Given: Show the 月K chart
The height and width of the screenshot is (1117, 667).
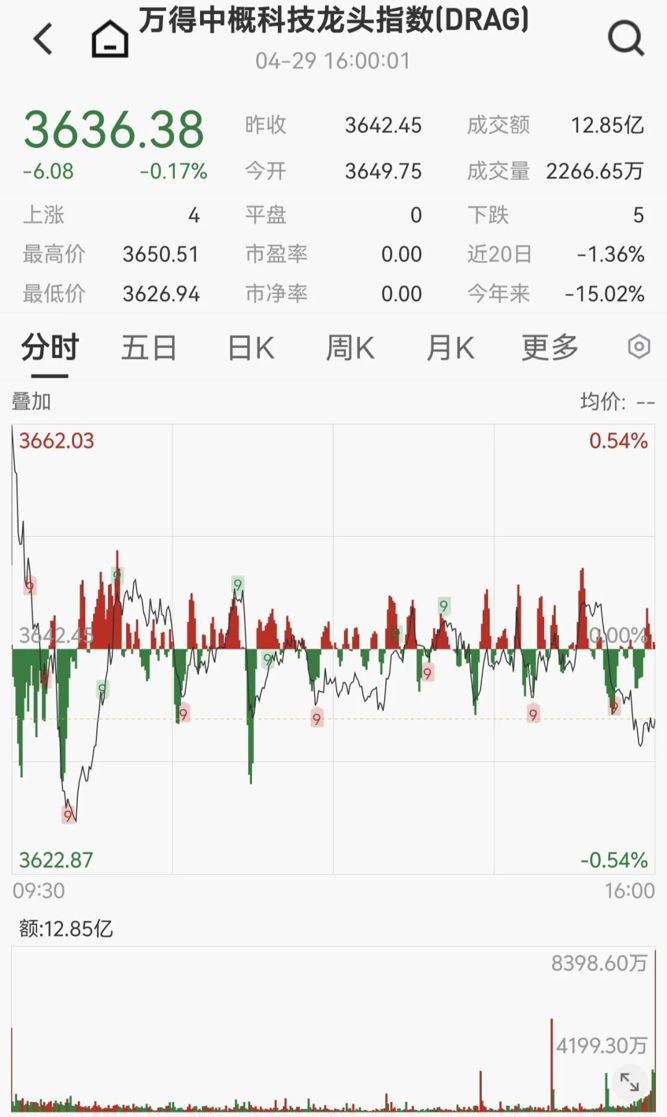Looking at the screenshot, I should click(450, 348).
